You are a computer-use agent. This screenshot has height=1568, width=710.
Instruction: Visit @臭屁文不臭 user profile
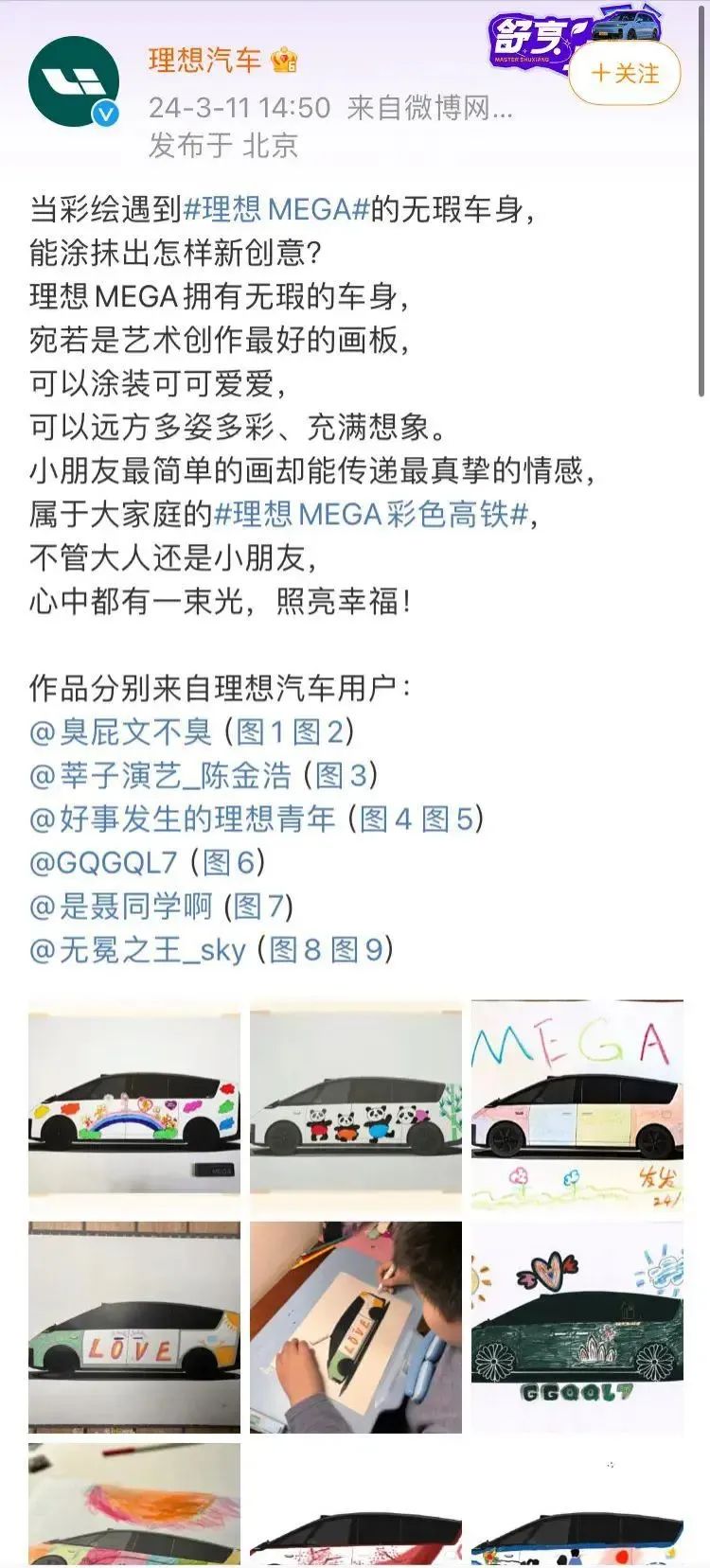click(x=121, y=731)
